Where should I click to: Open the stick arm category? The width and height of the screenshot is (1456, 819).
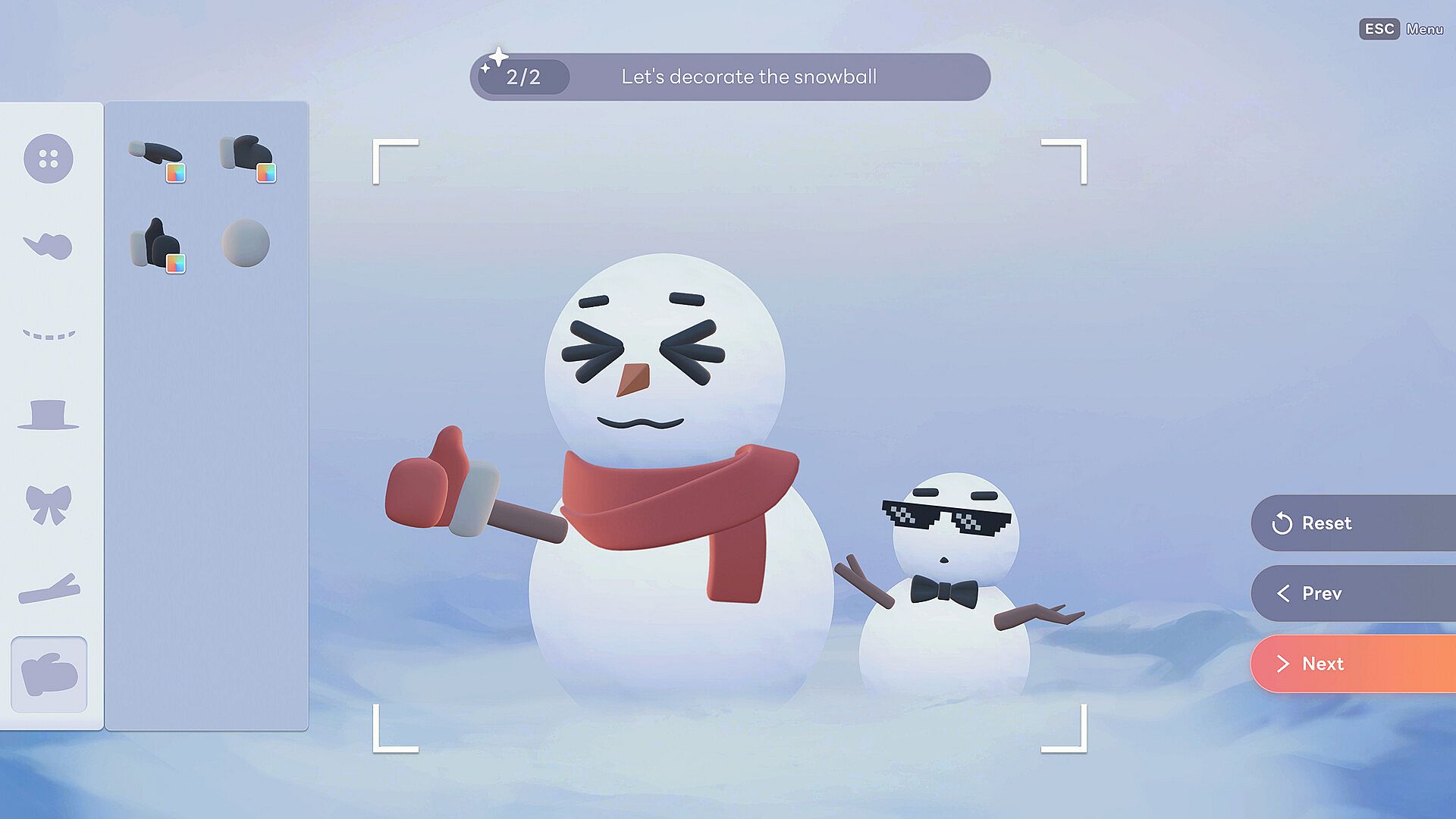[x=49, y=589]
